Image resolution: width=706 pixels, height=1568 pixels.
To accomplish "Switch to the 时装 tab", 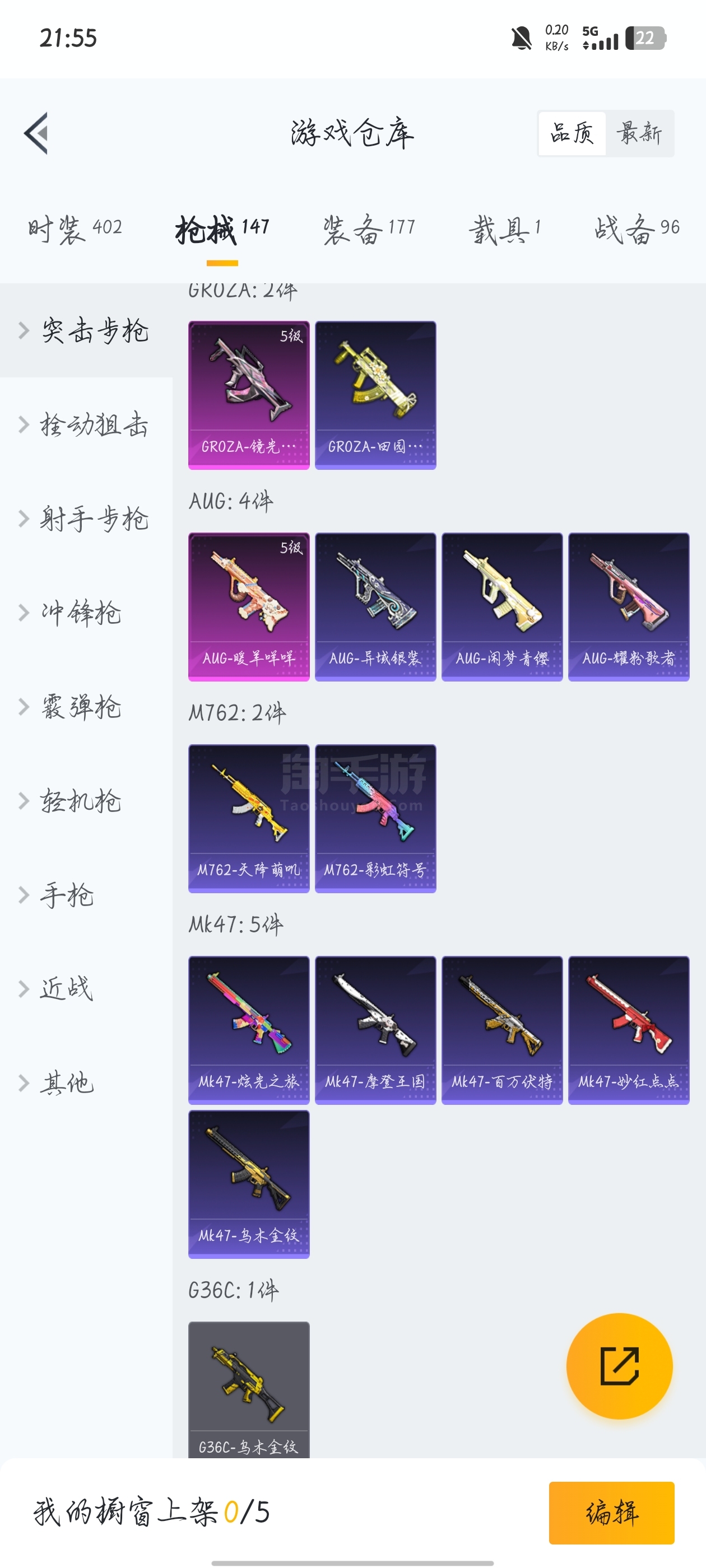I will 75,229.
